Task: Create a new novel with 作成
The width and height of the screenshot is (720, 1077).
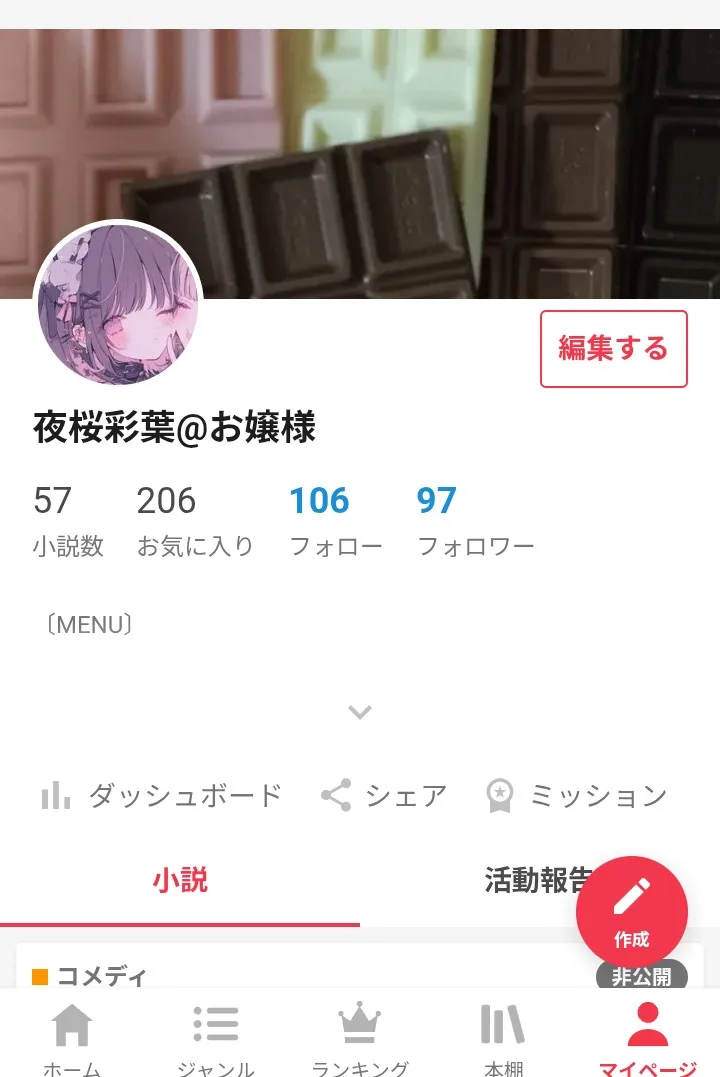Action: (631, 911)
